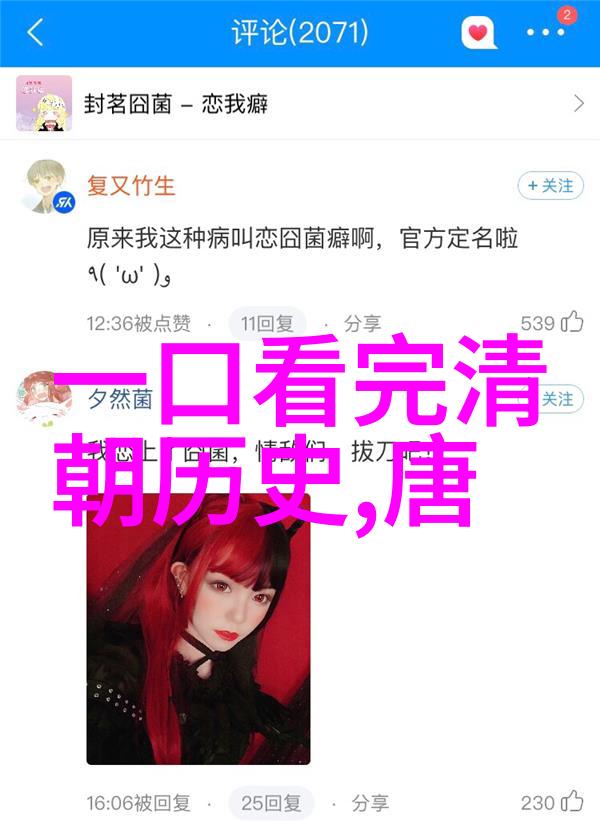
Task: Go back using the top-left arrow
Action: pyautogui.click(x=35, y=33)
